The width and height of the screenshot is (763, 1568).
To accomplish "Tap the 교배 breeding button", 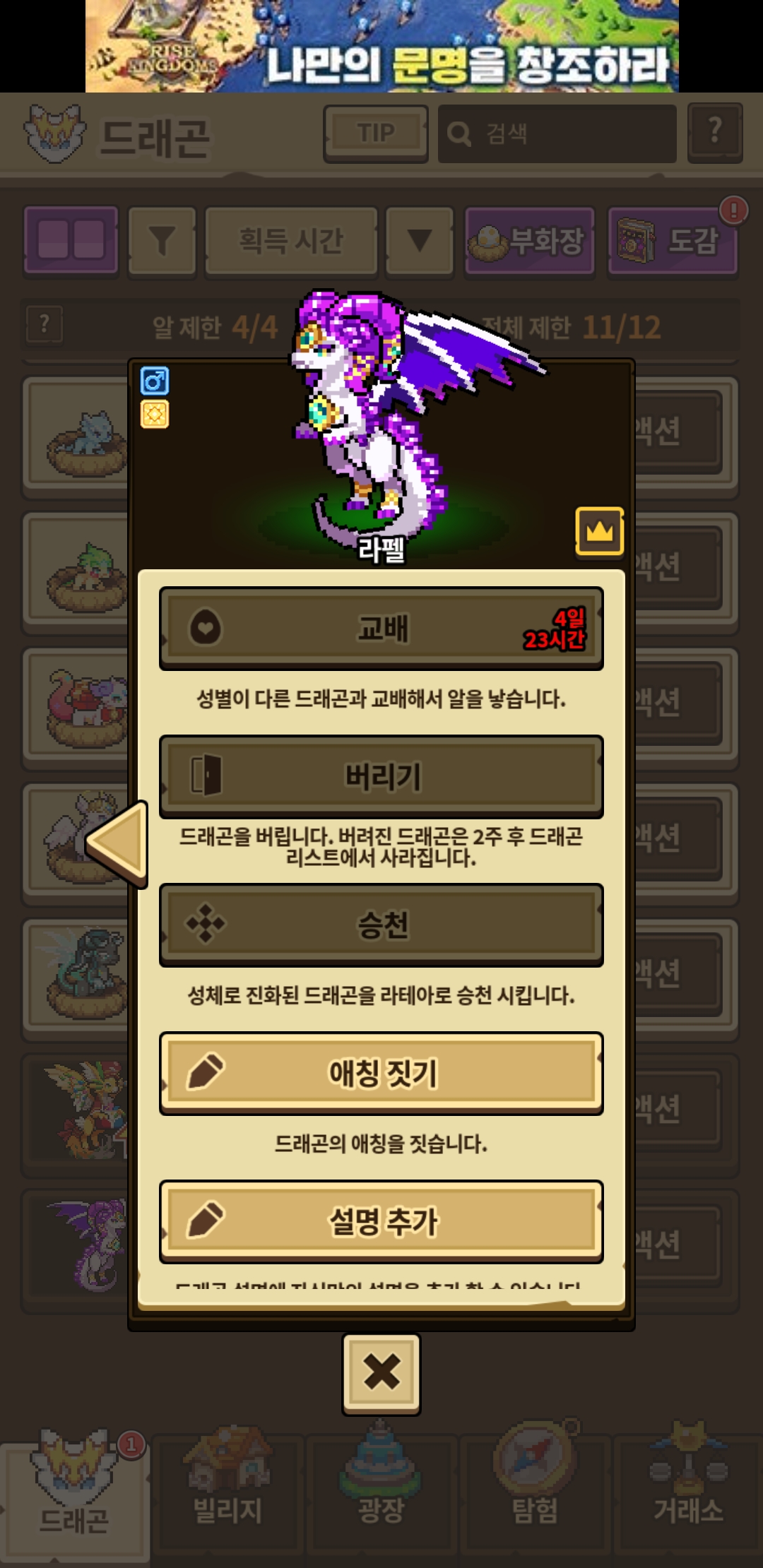I will coord(381,628).
